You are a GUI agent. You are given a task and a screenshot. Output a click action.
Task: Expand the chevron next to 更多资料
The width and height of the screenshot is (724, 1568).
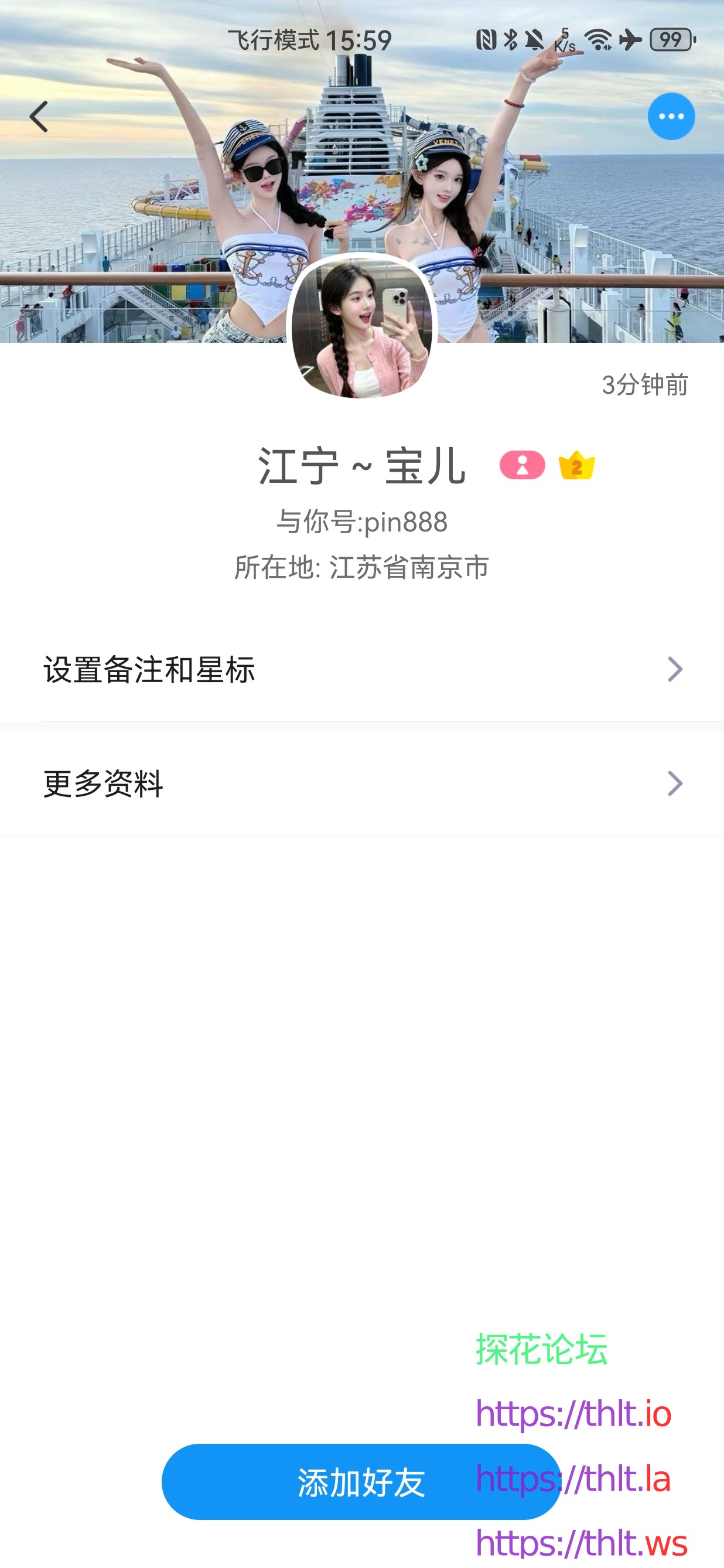tap(673, 783)
